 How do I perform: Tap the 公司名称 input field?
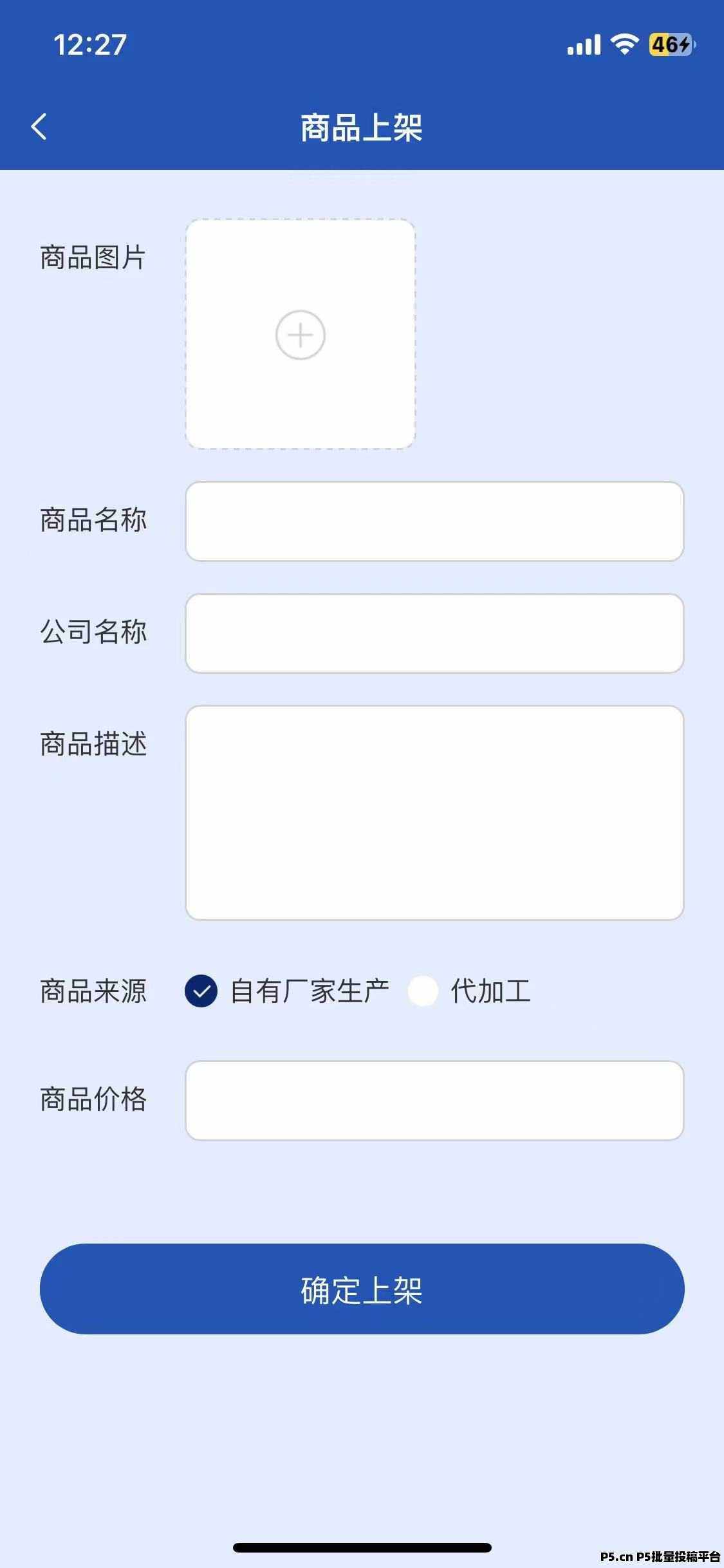pos(434,633)
